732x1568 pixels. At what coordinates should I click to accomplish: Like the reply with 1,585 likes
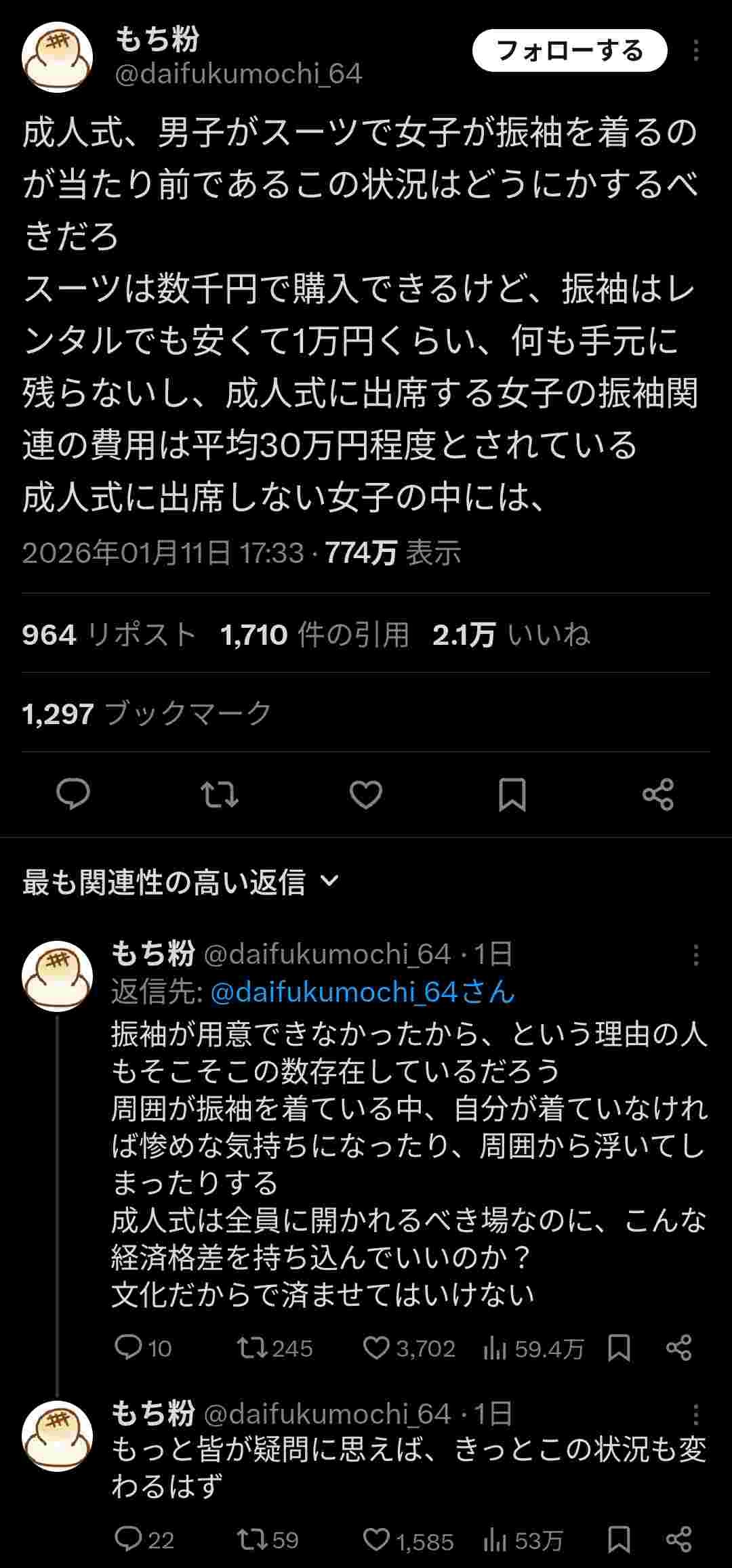coord(376,1541)
